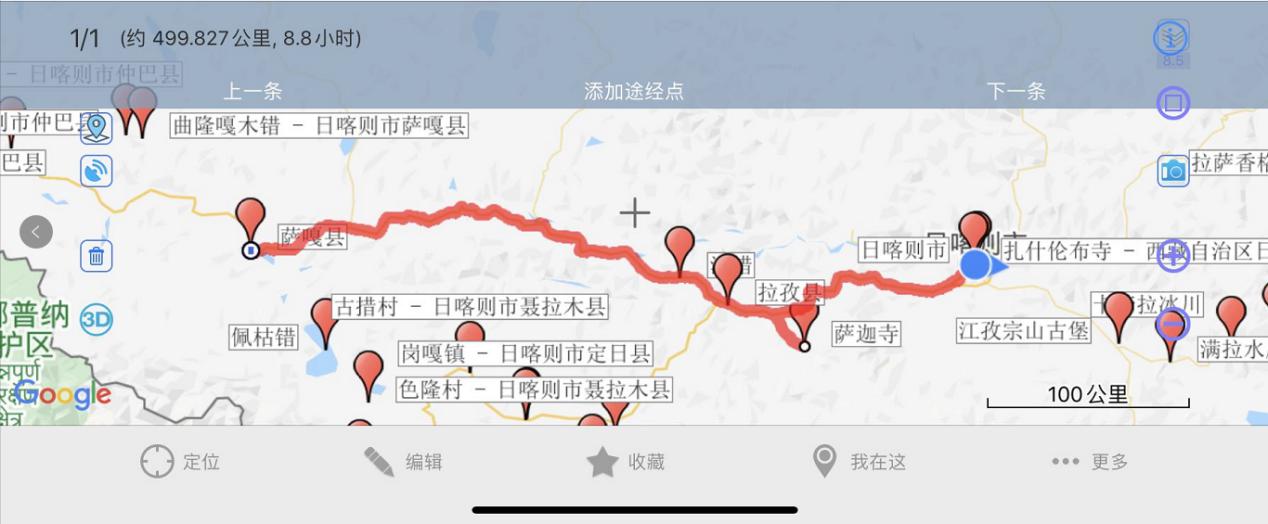Open the camera photo icon

(x=1172, y=171)
